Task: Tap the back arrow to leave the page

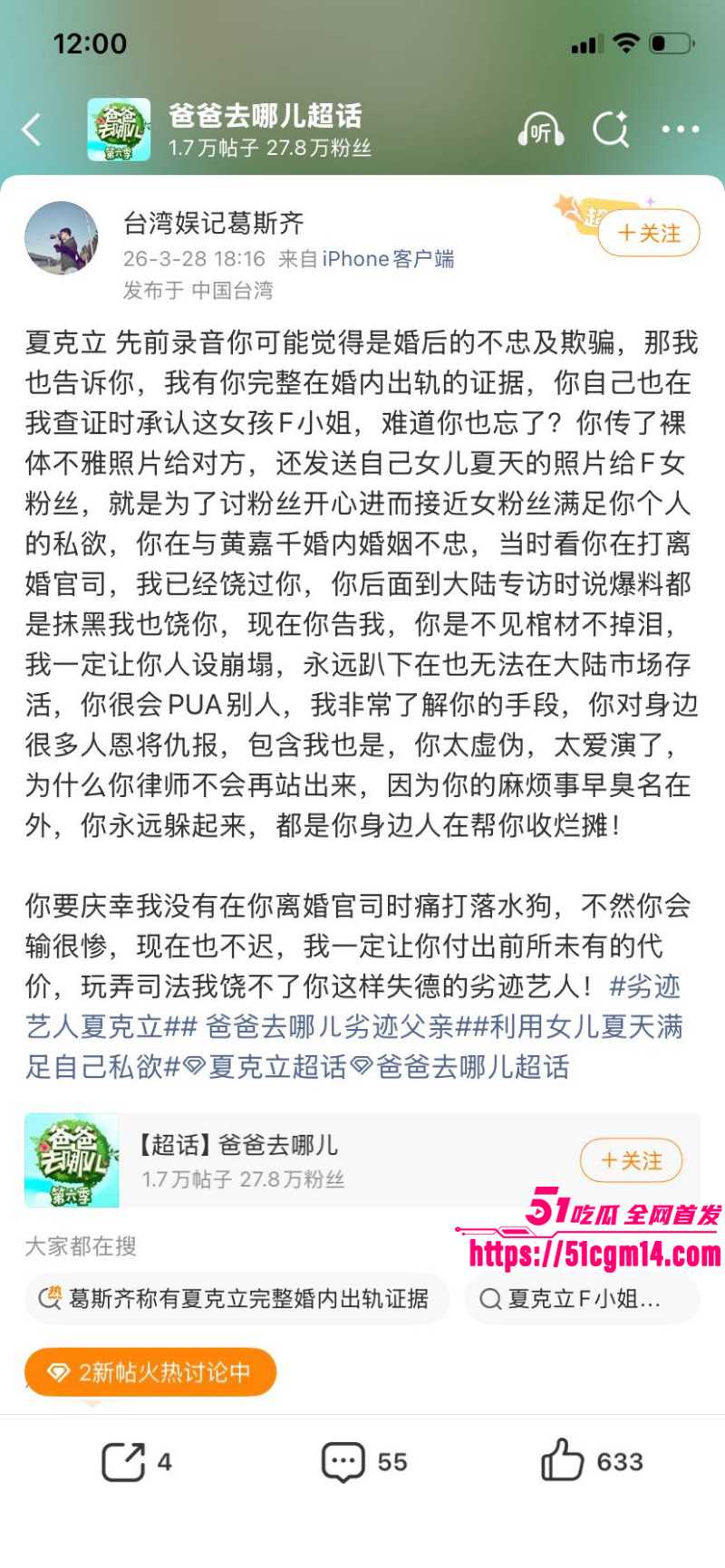Action: tap(33, 129)
